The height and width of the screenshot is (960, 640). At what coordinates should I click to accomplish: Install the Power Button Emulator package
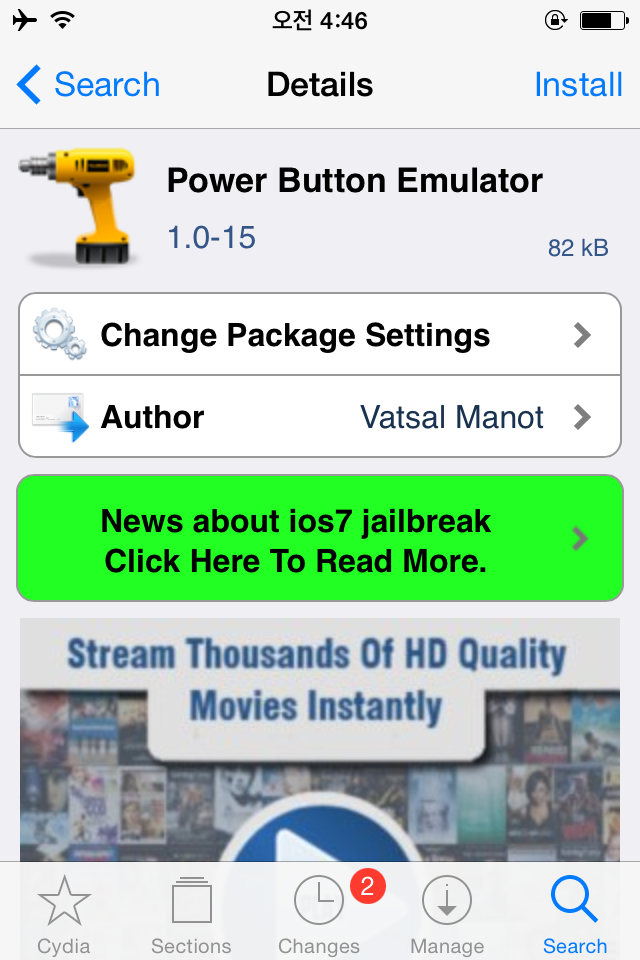click(x=578, y=85)
